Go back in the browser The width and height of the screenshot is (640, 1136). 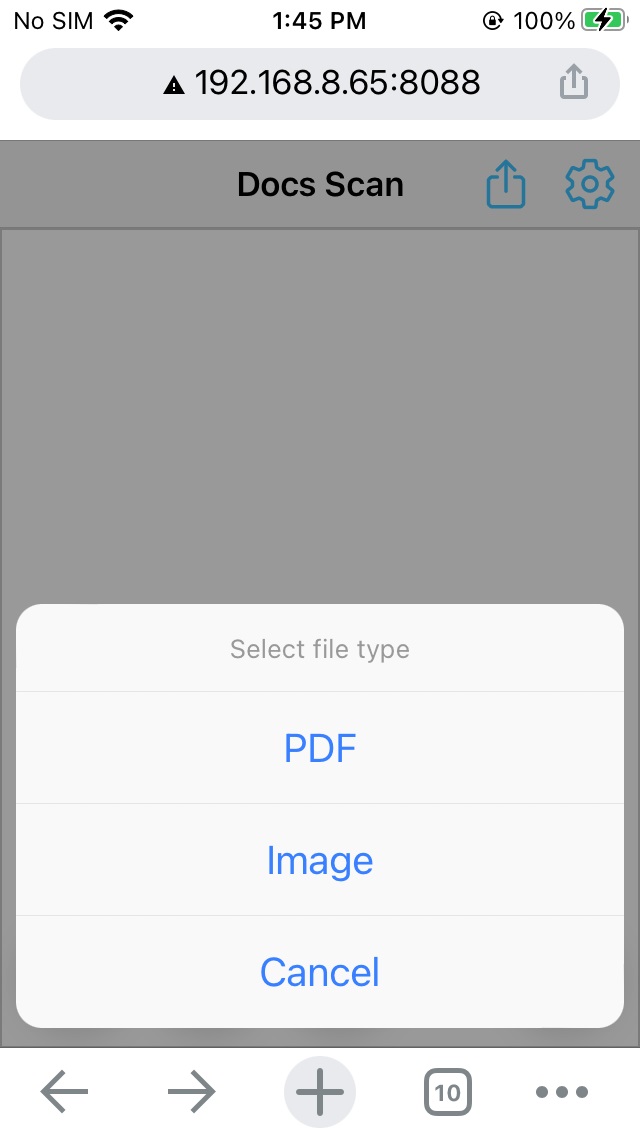click(x=65, y=1092)
